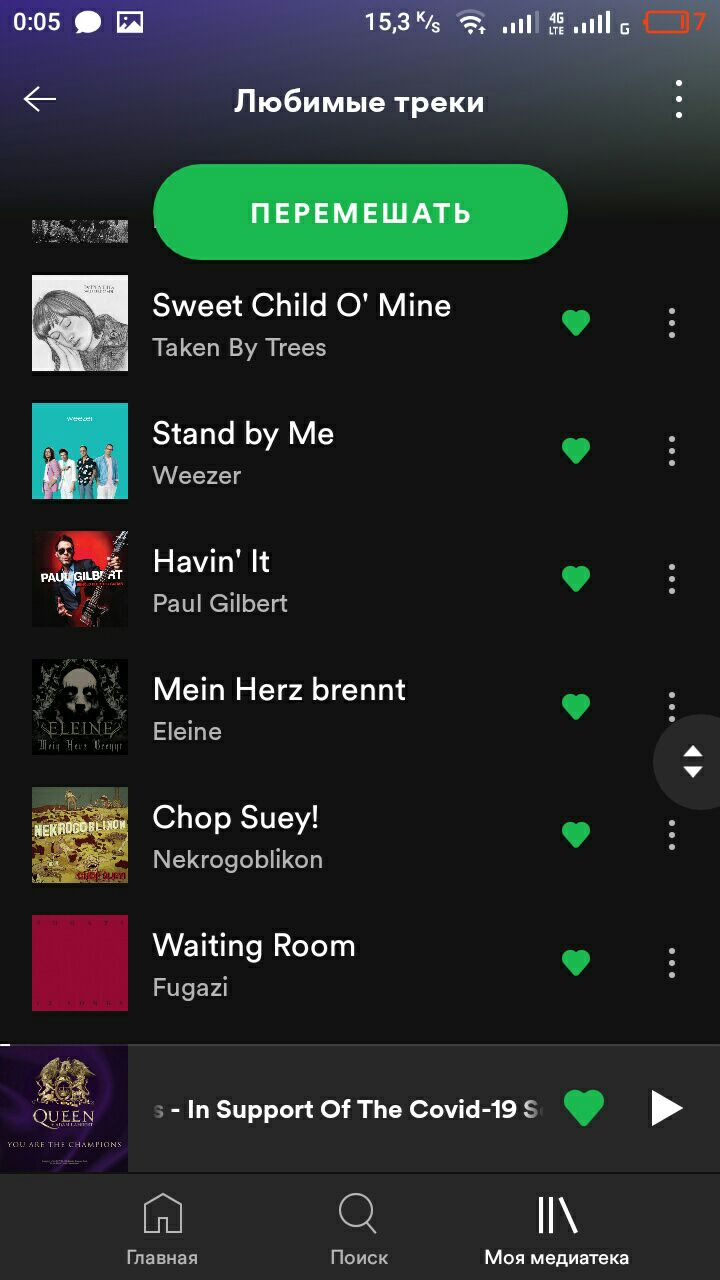Open options for Chop Suey!
This screenshot has height=1280, width=720.
[672, 835]
